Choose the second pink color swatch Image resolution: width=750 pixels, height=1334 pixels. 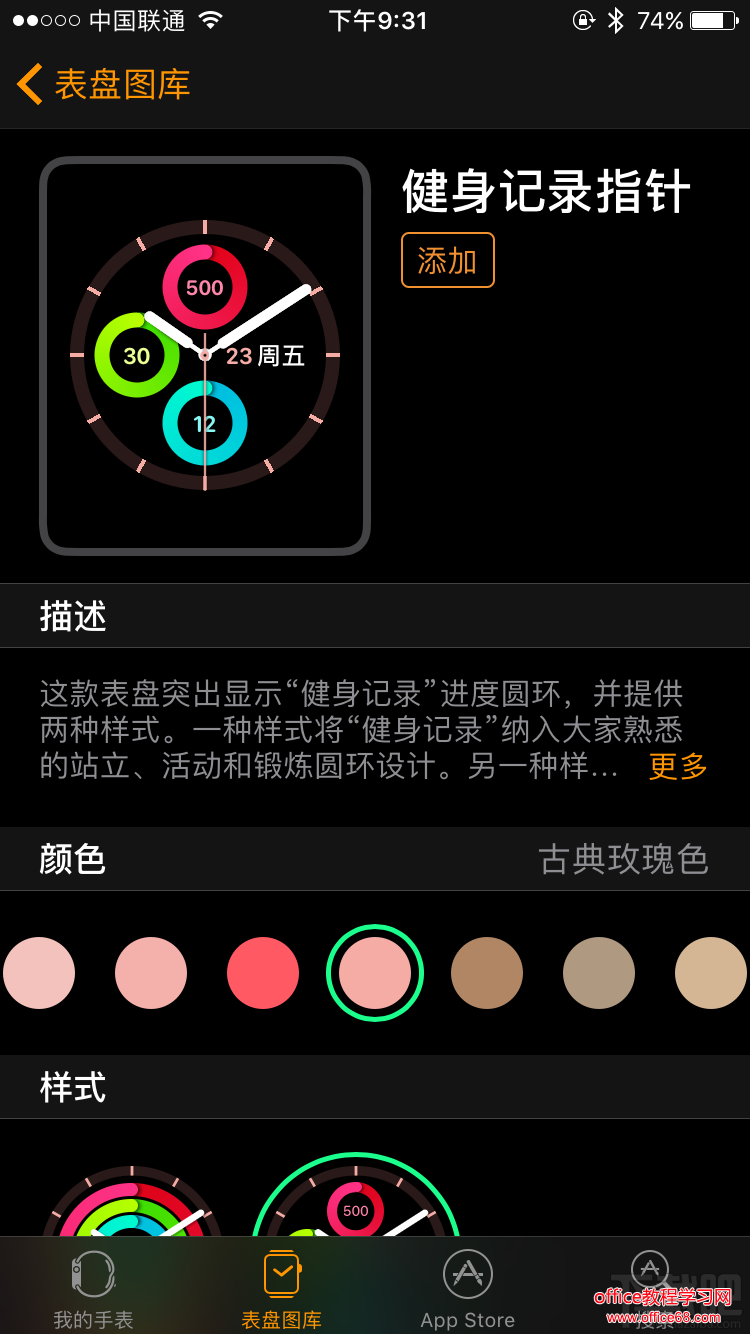coord(151,973)
